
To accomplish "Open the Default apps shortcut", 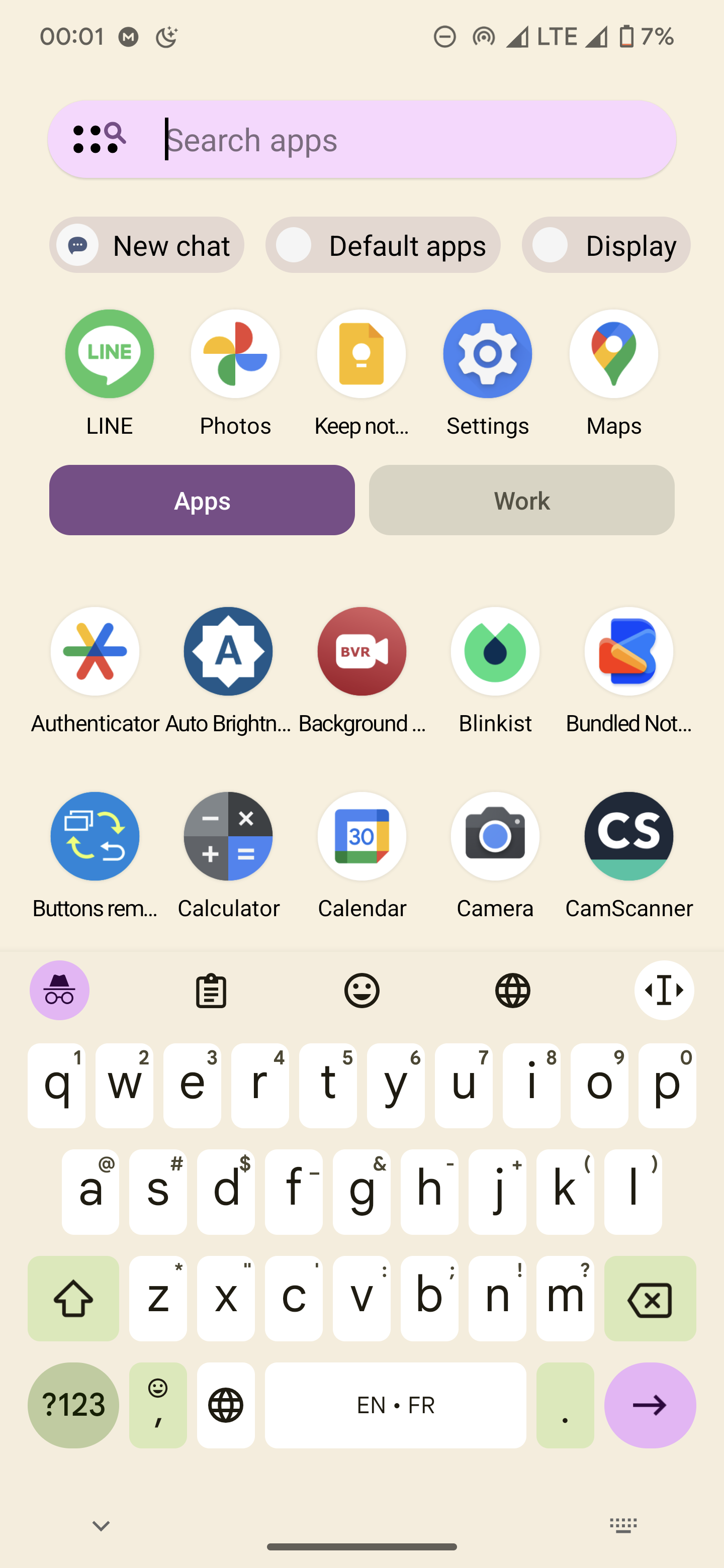I will 383,245.
